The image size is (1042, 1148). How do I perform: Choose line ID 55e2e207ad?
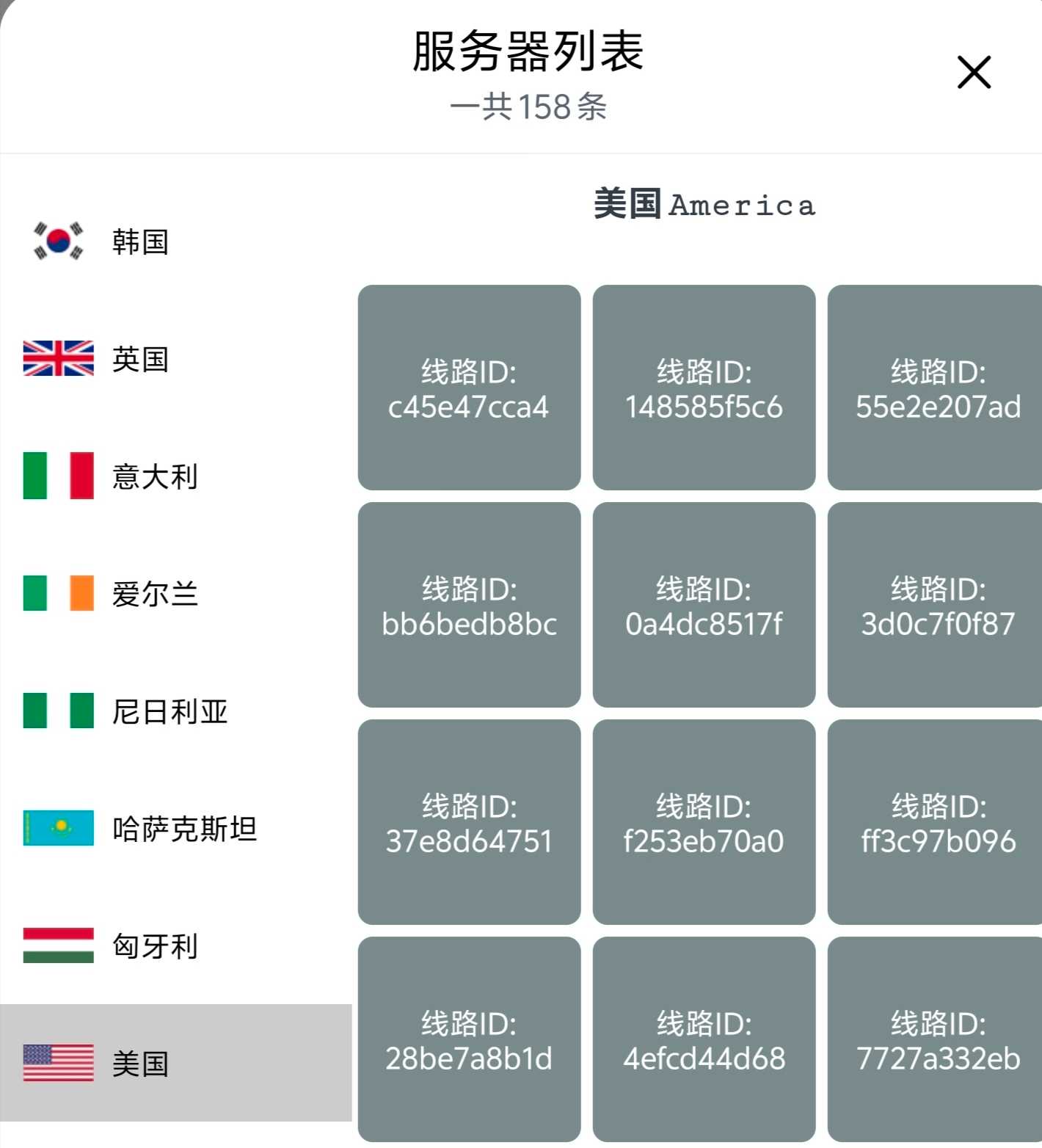(937, 388)
